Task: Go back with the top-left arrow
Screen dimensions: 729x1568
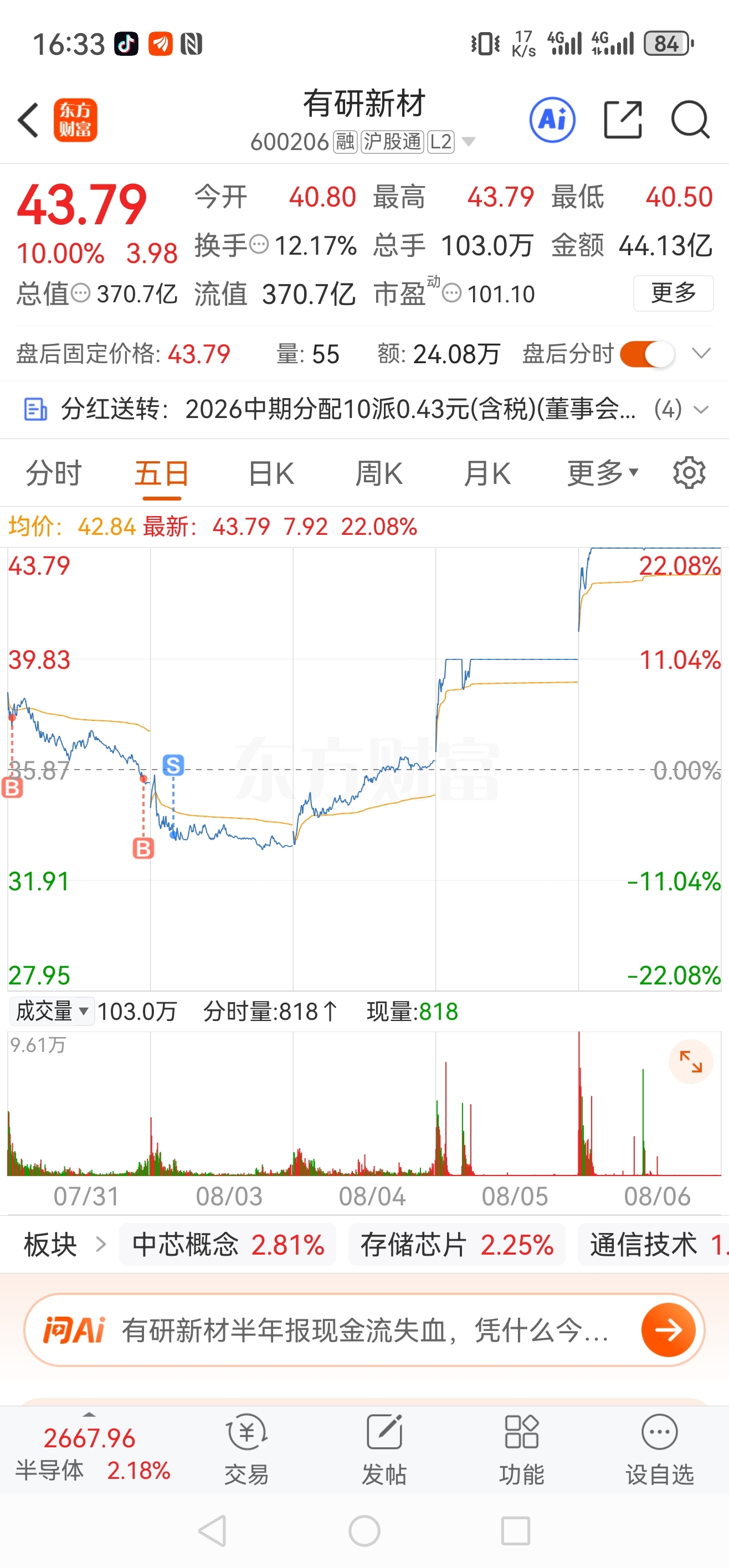Action: (x=29, y=120)
